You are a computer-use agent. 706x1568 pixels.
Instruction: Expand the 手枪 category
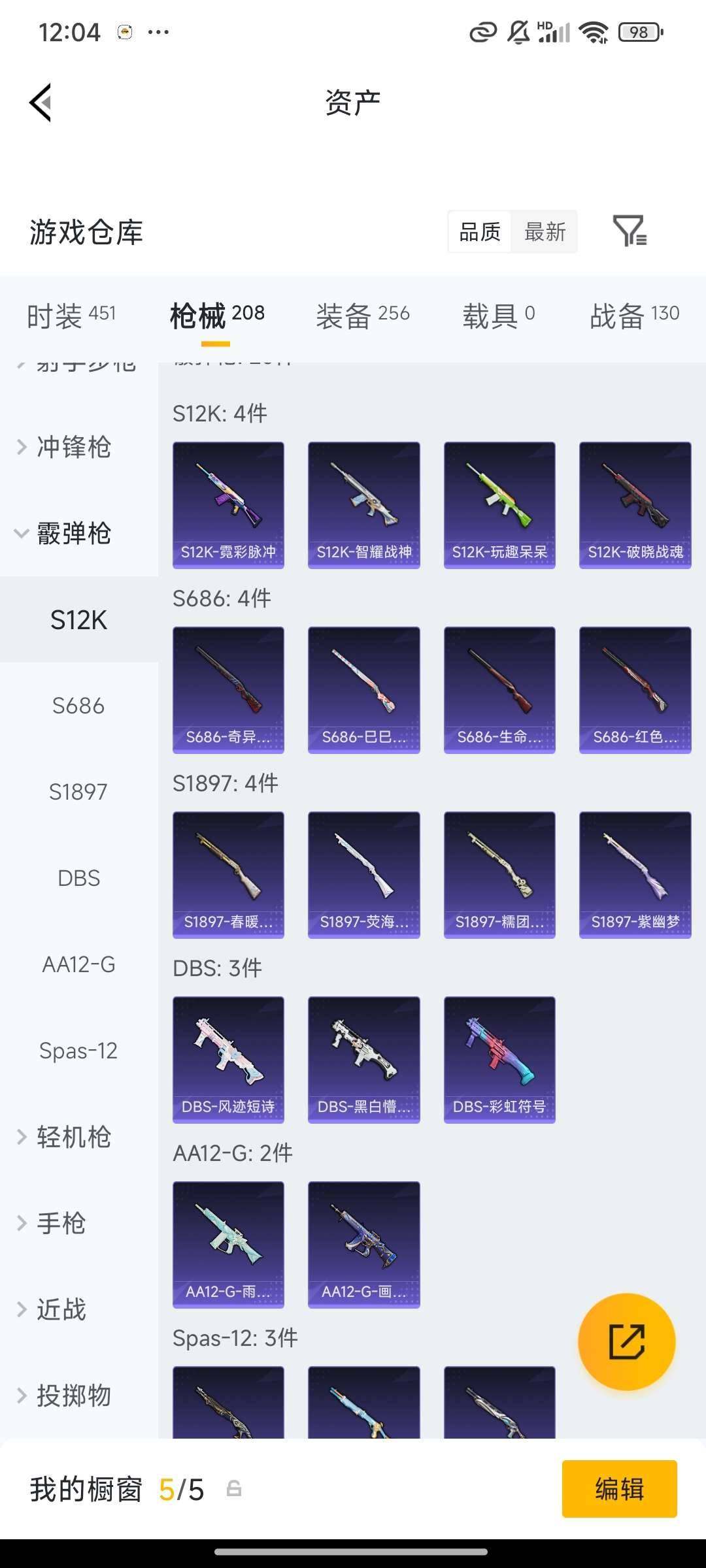point(60,1224)
